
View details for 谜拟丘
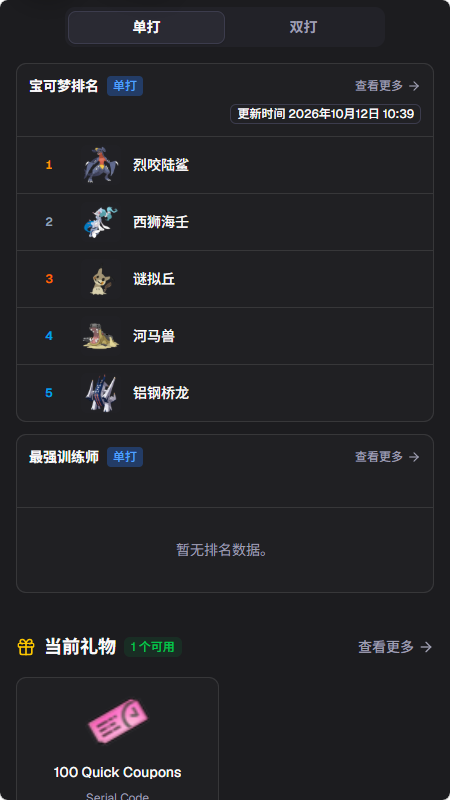click(x=225, y=279)
